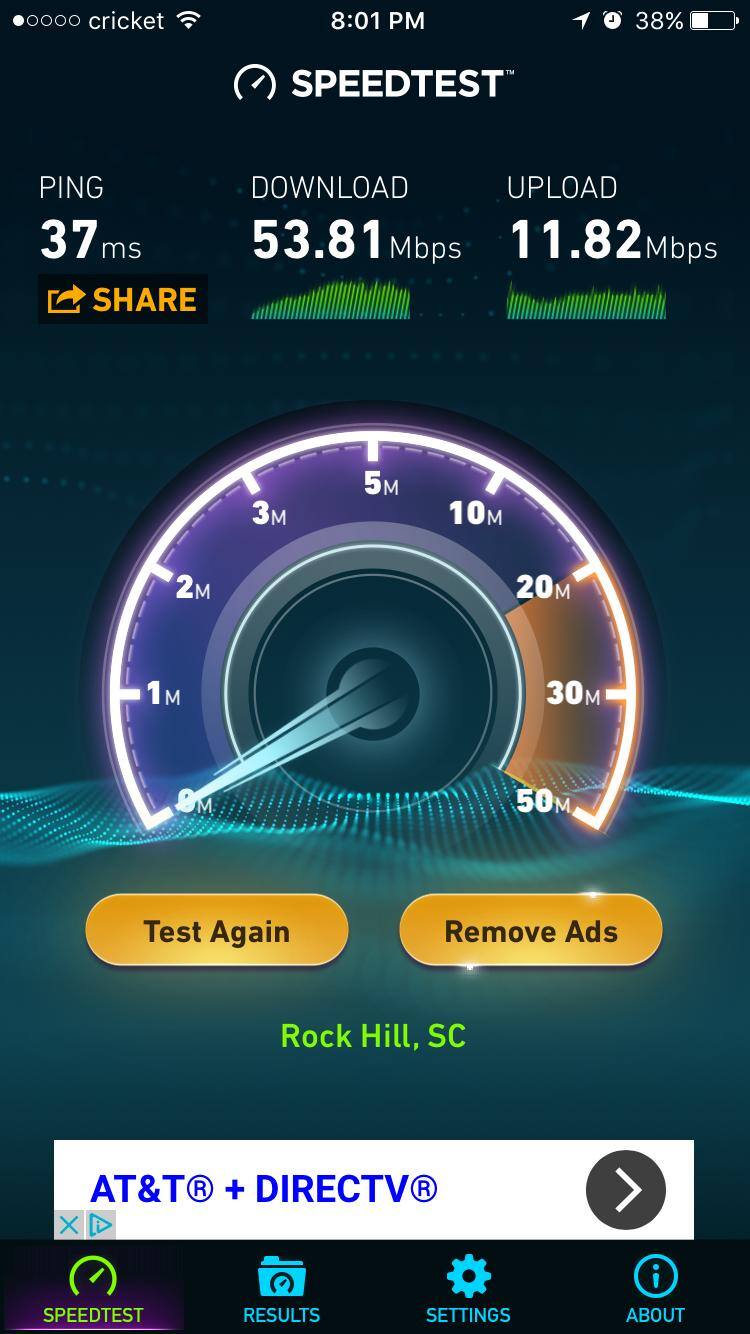Image resolution: width=750 pixels, height=1334 pixels.
Task: Open the AdChoices info icon
Action: tap(100, 1224)
